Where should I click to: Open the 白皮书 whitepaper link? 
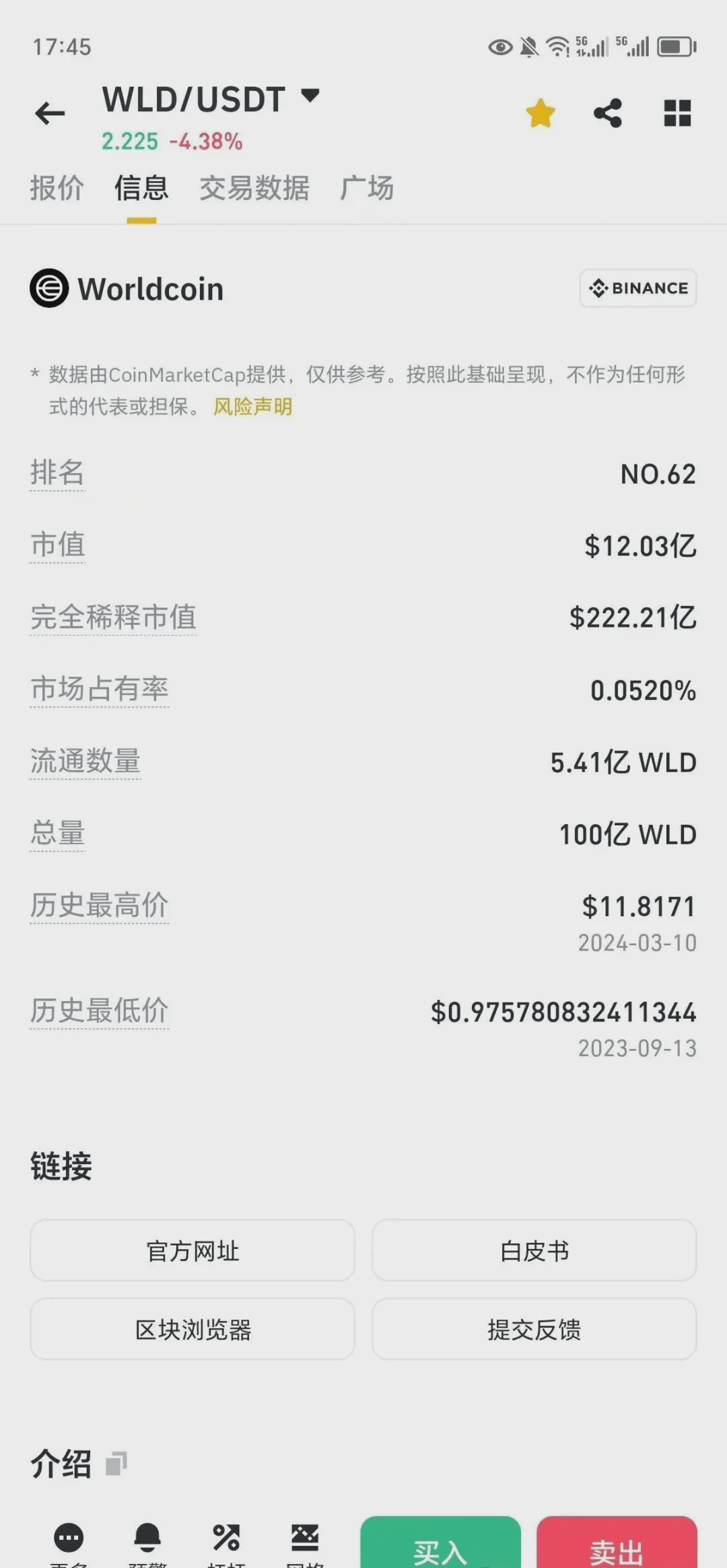[x=534, y=1251]
